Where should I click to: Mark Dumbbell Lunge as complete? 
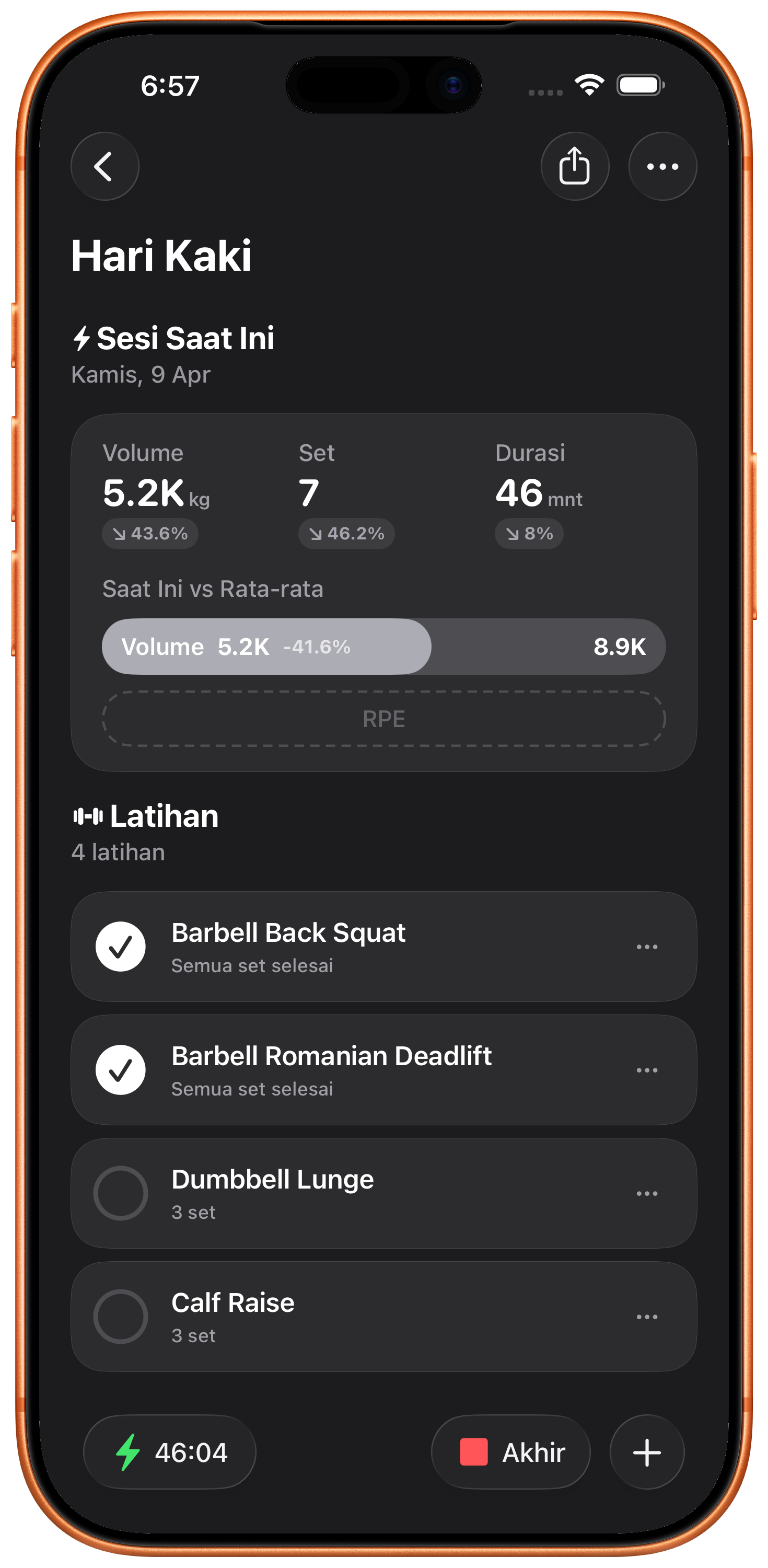coord(121,1193)
